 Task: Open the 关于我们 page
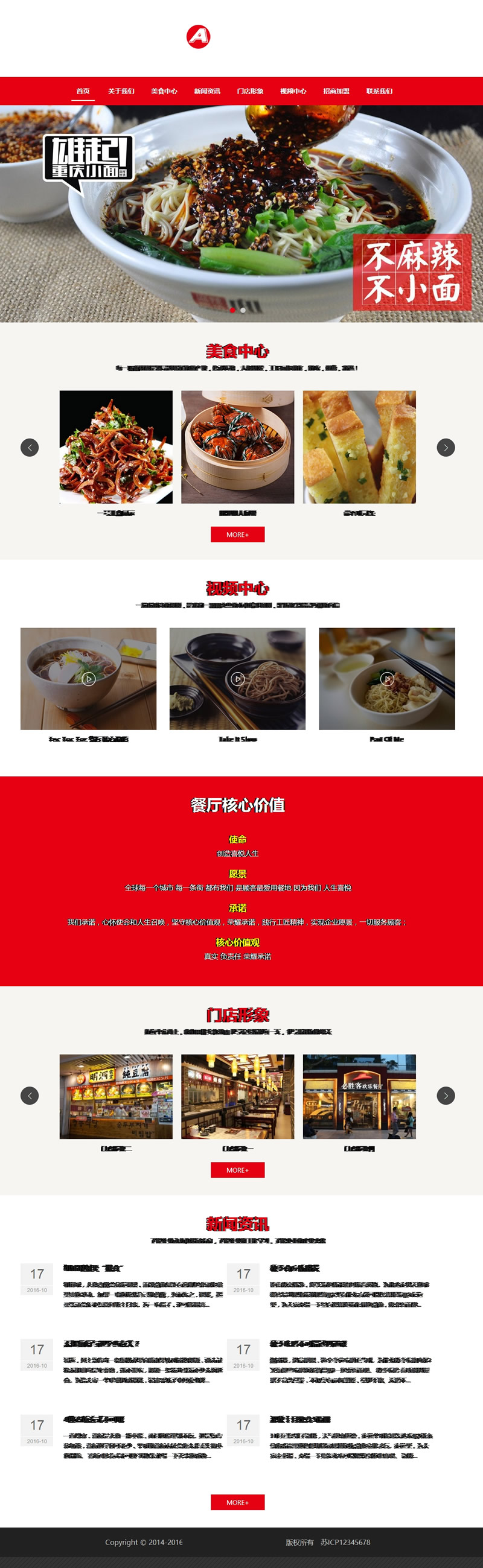point(121,91)
